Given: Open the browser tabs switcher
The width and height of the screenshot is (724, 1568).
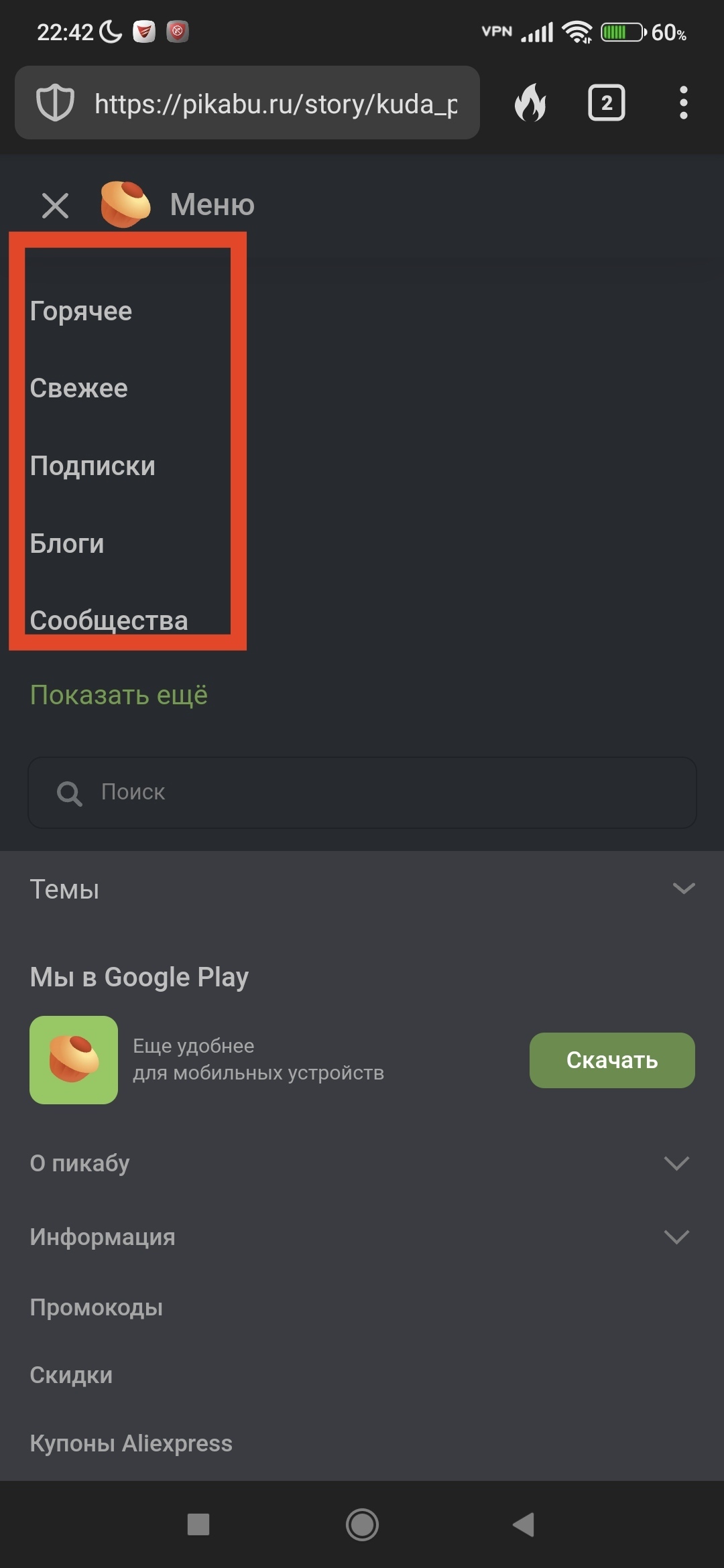Looking at the screenshot, I should point(606,103).
